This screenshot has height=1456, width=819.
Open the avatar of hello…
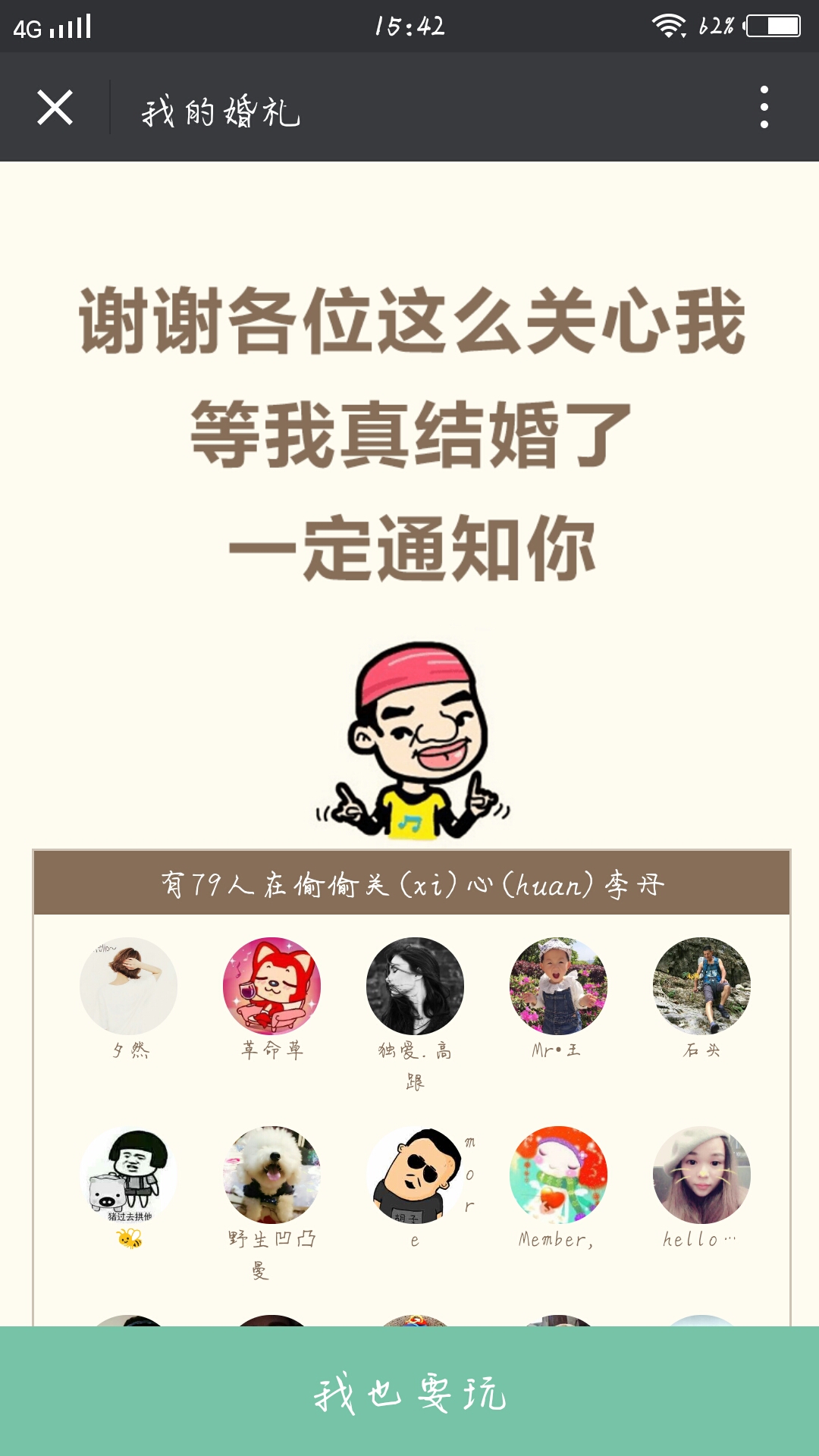[x=701, y=1175]
